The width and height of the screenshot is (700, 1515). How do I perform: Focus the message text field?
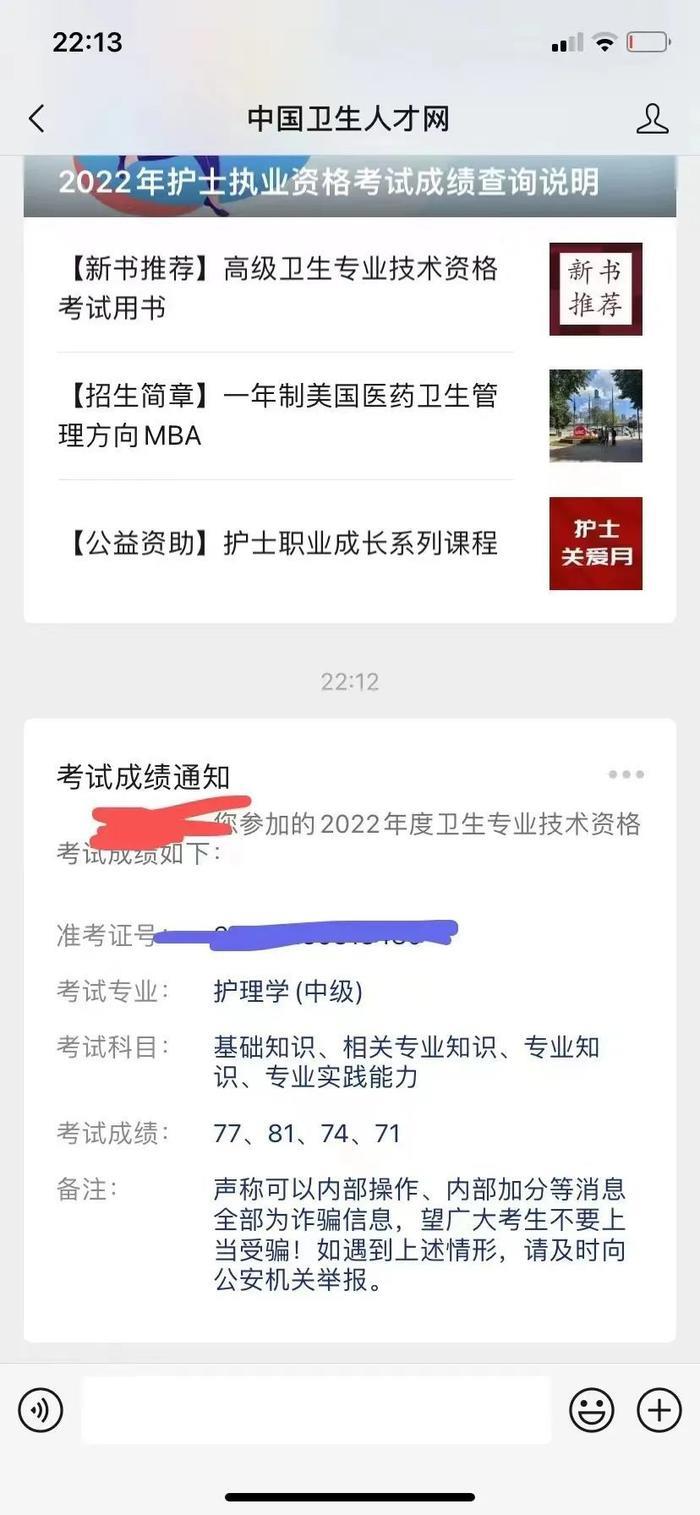316,1410
